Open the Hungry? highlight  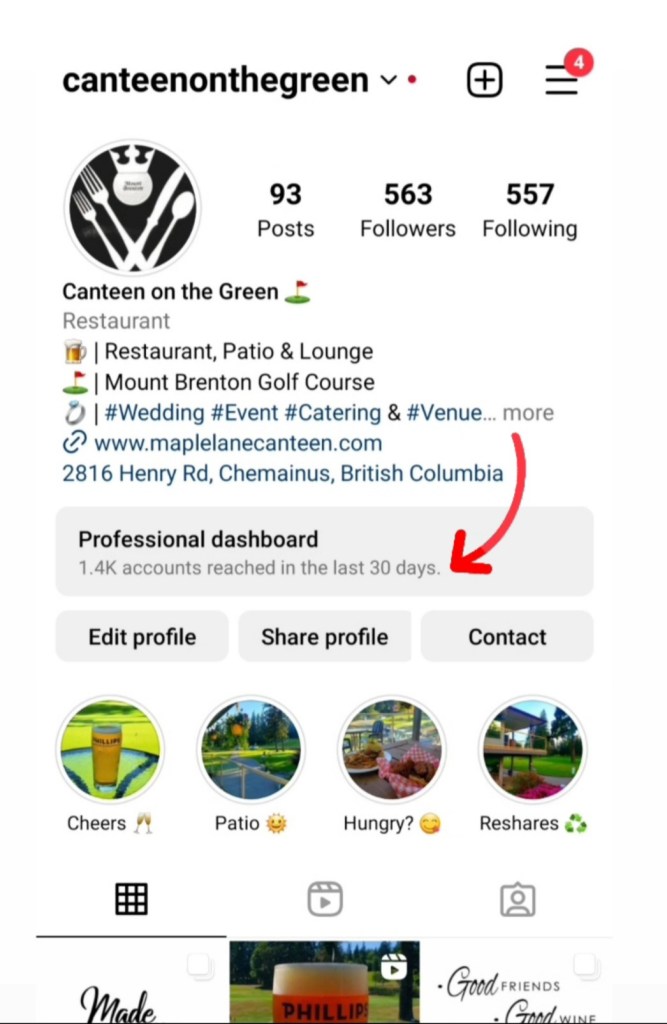392,750
